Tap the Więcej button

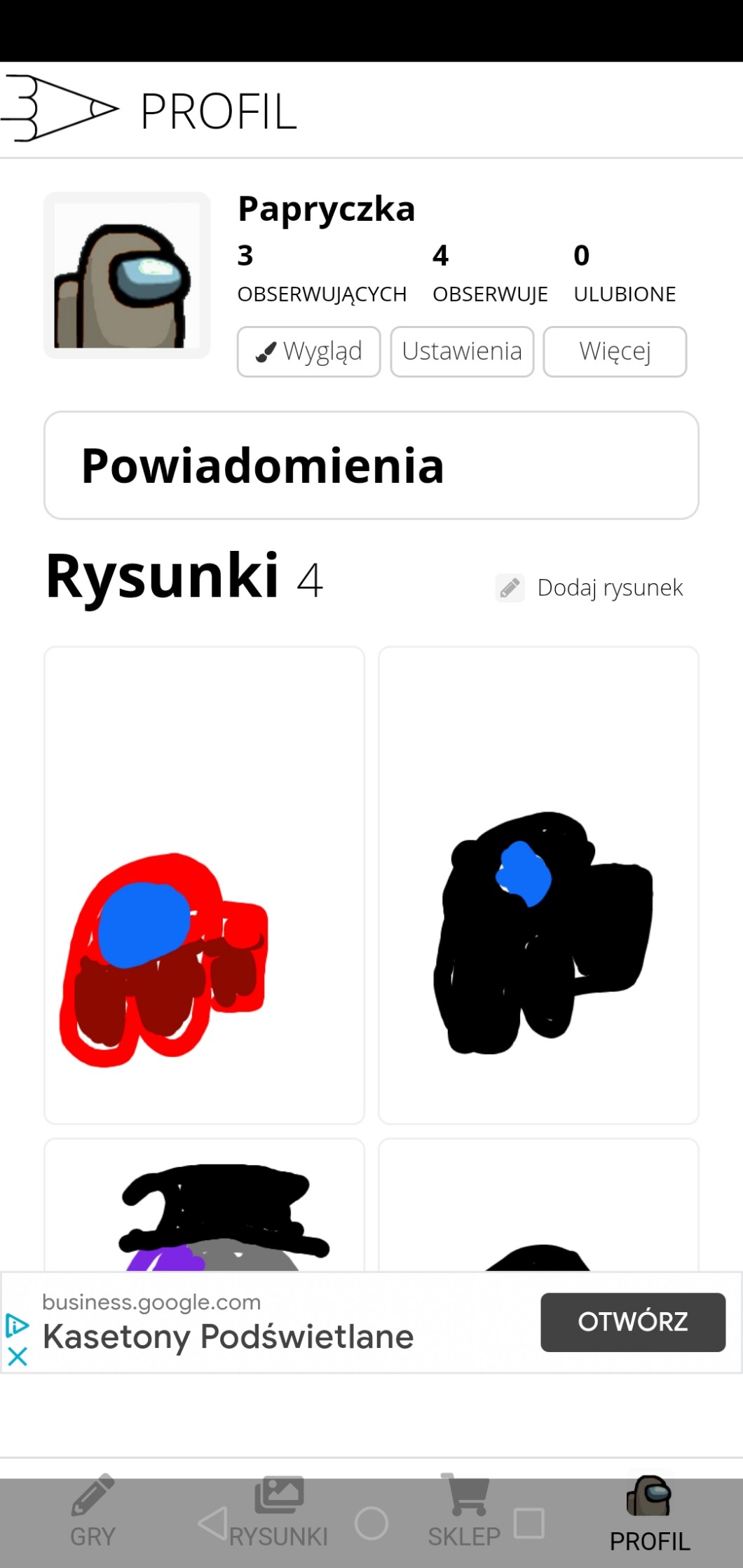[x=615, y=351]
